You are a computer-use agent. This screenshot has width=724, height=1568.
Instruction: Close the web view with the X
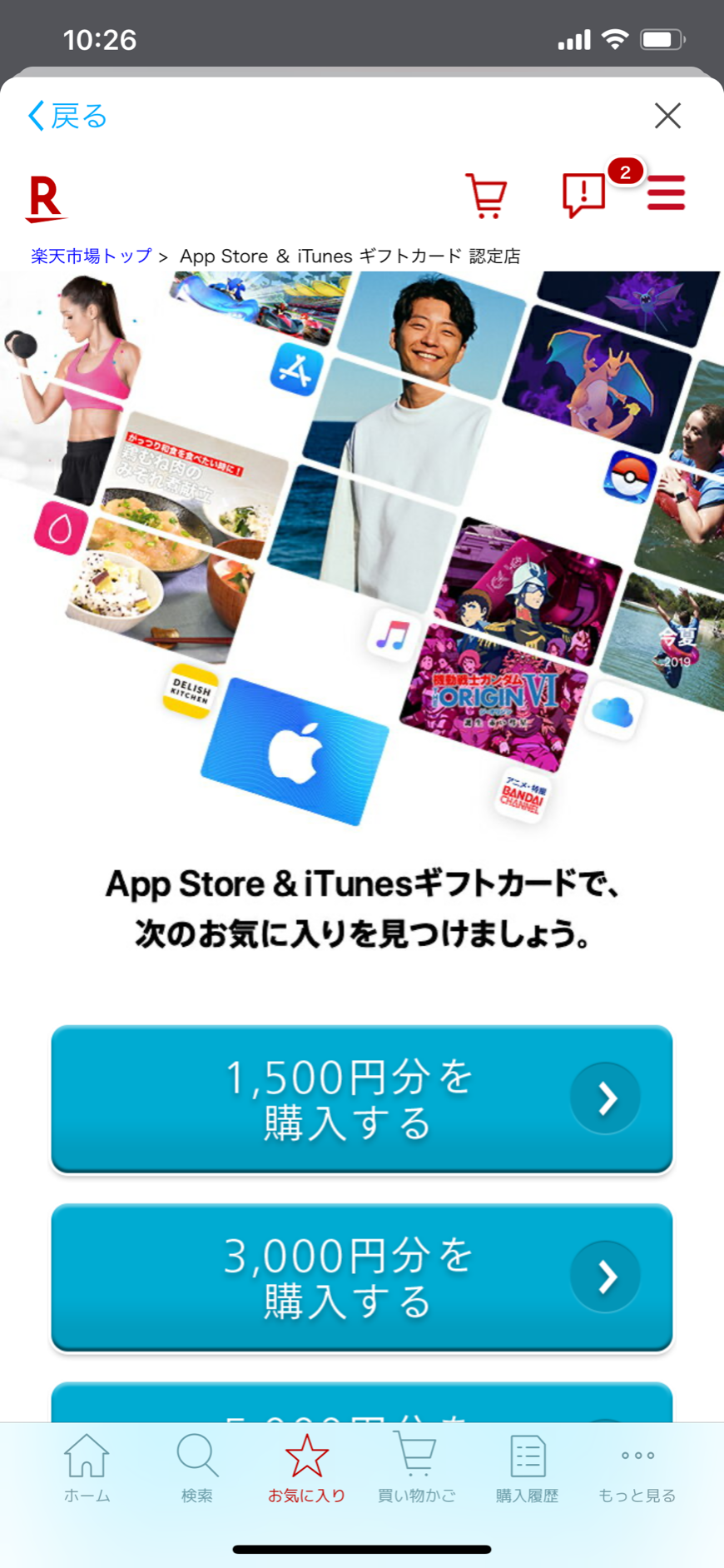(667, 116)
